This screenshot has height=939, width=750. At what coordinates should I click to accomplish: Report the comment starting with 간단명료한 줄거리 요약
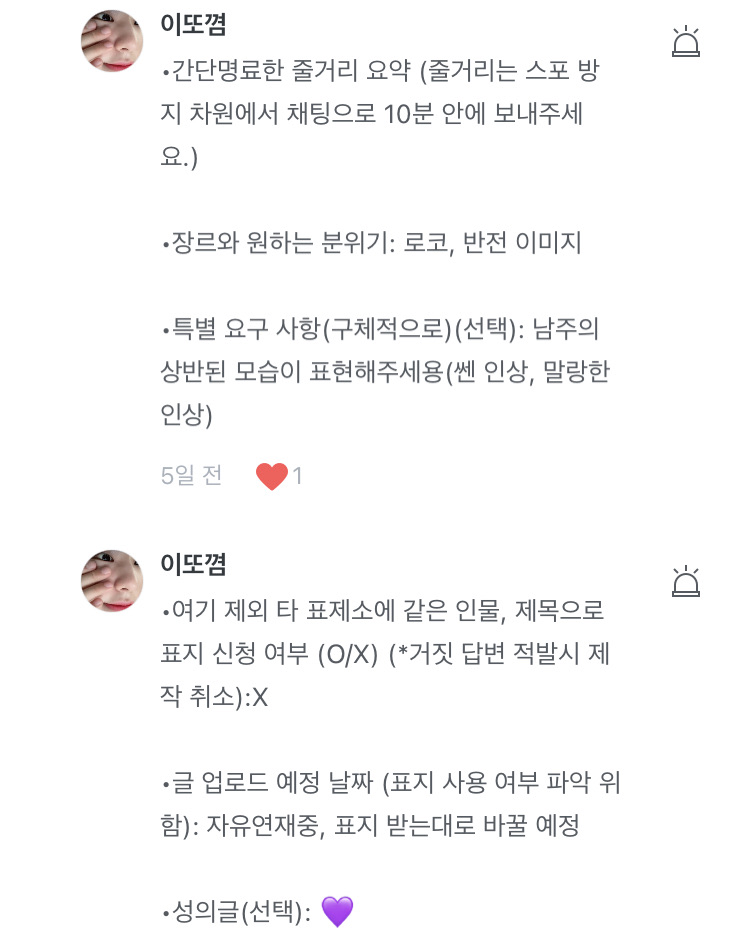pyautogui.click(x=686, y=42)
